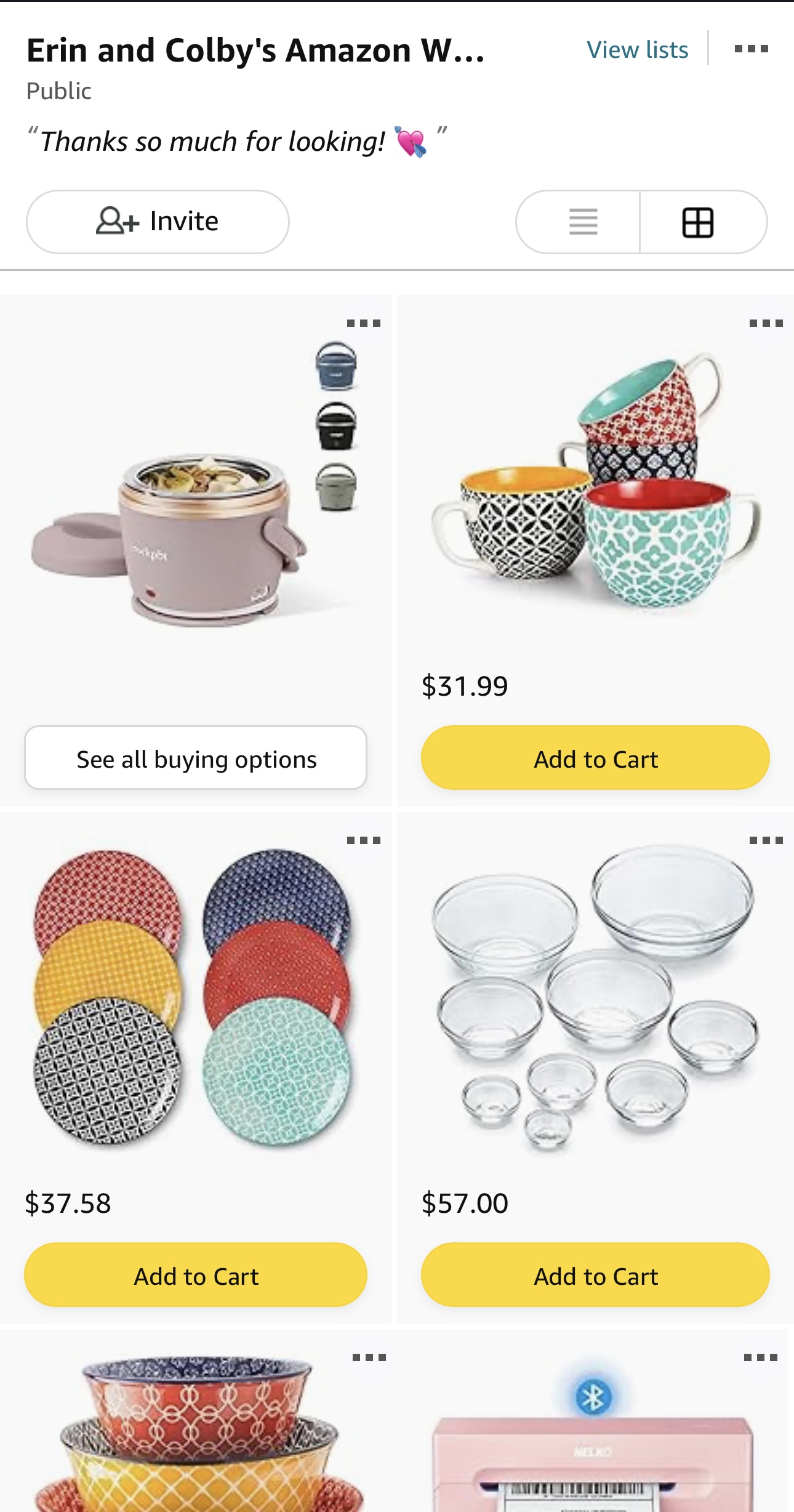Switch to grid view layout
This screenshot has height=1512, width=794.
[699, 222]
